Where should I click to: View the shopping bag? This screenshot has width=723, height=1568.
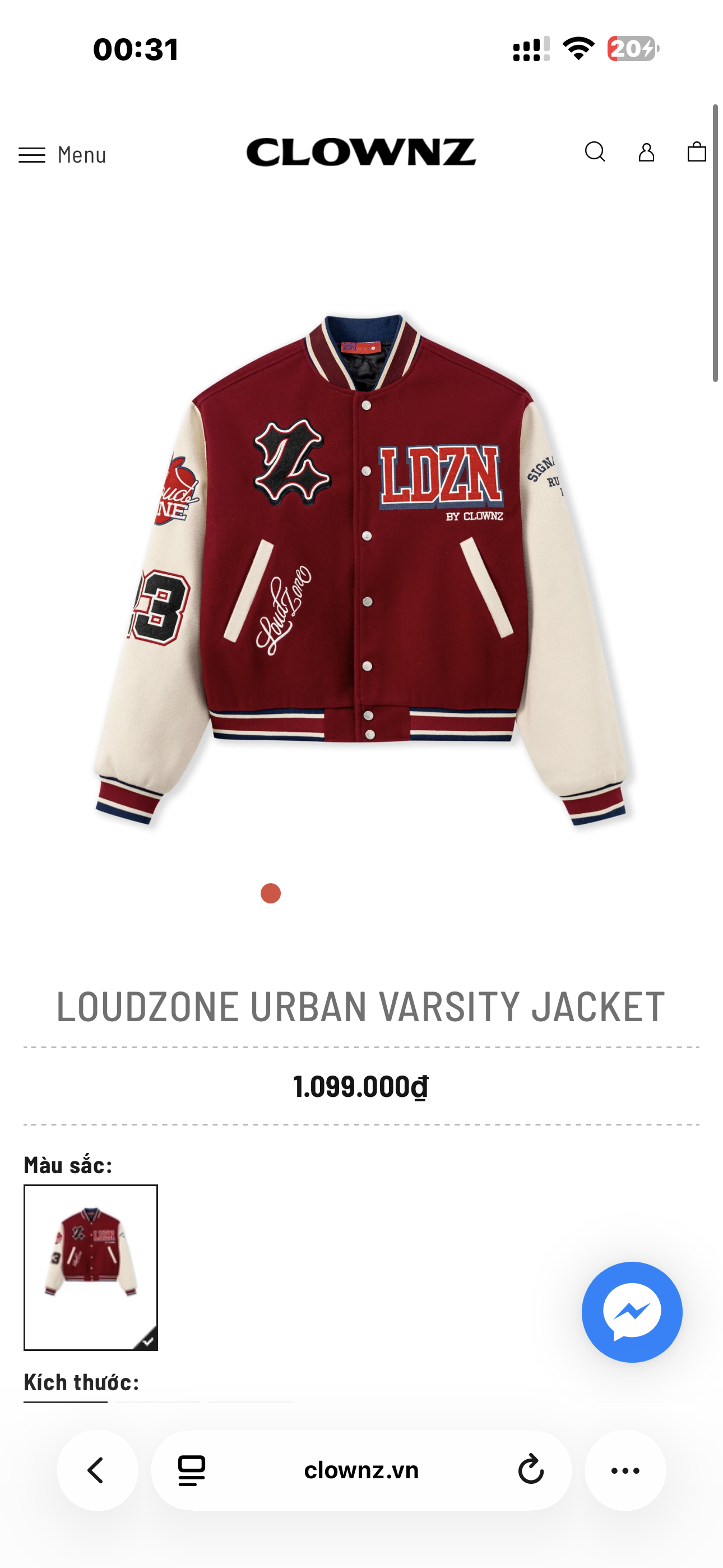(696, 152)
